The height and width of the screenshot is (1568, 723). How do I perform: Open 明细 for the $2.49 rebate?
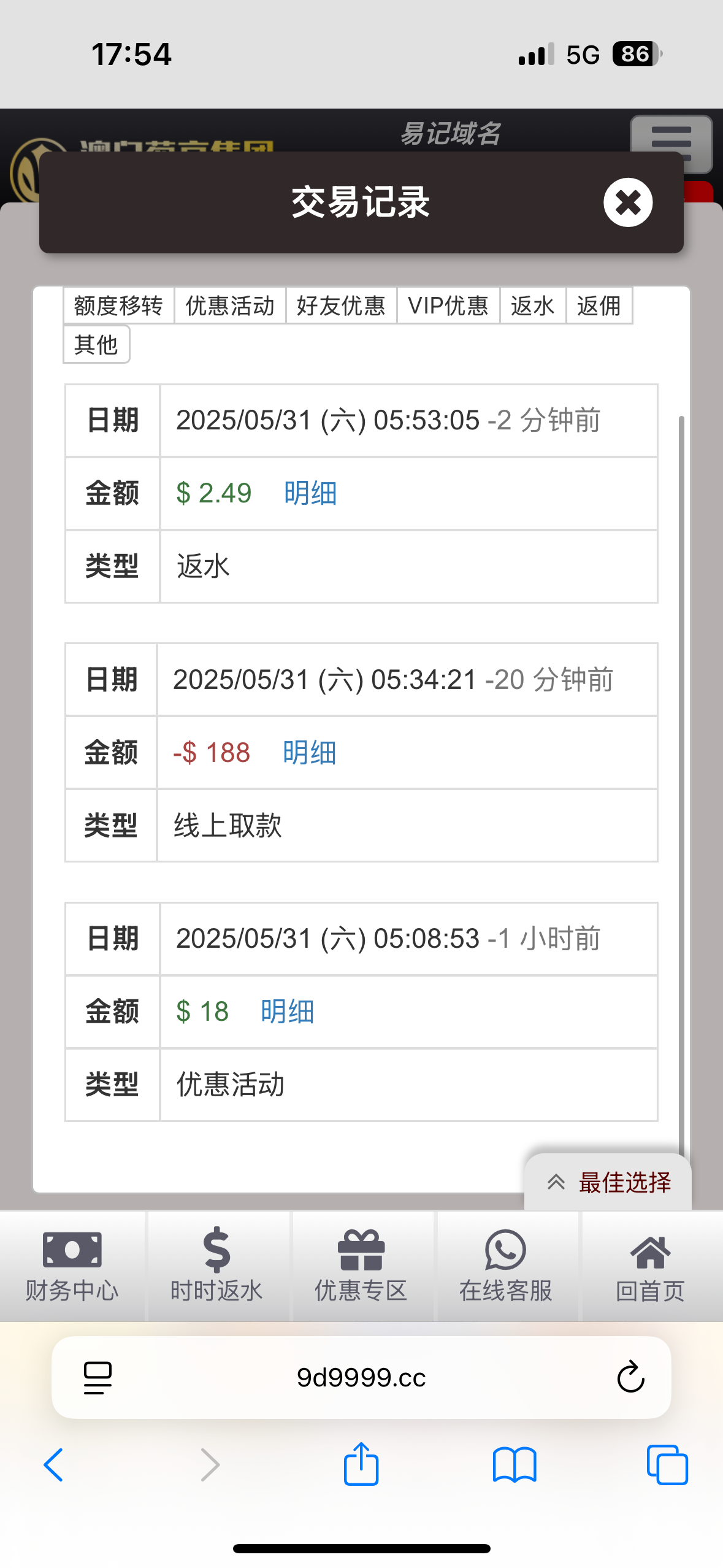click(310, 493)
